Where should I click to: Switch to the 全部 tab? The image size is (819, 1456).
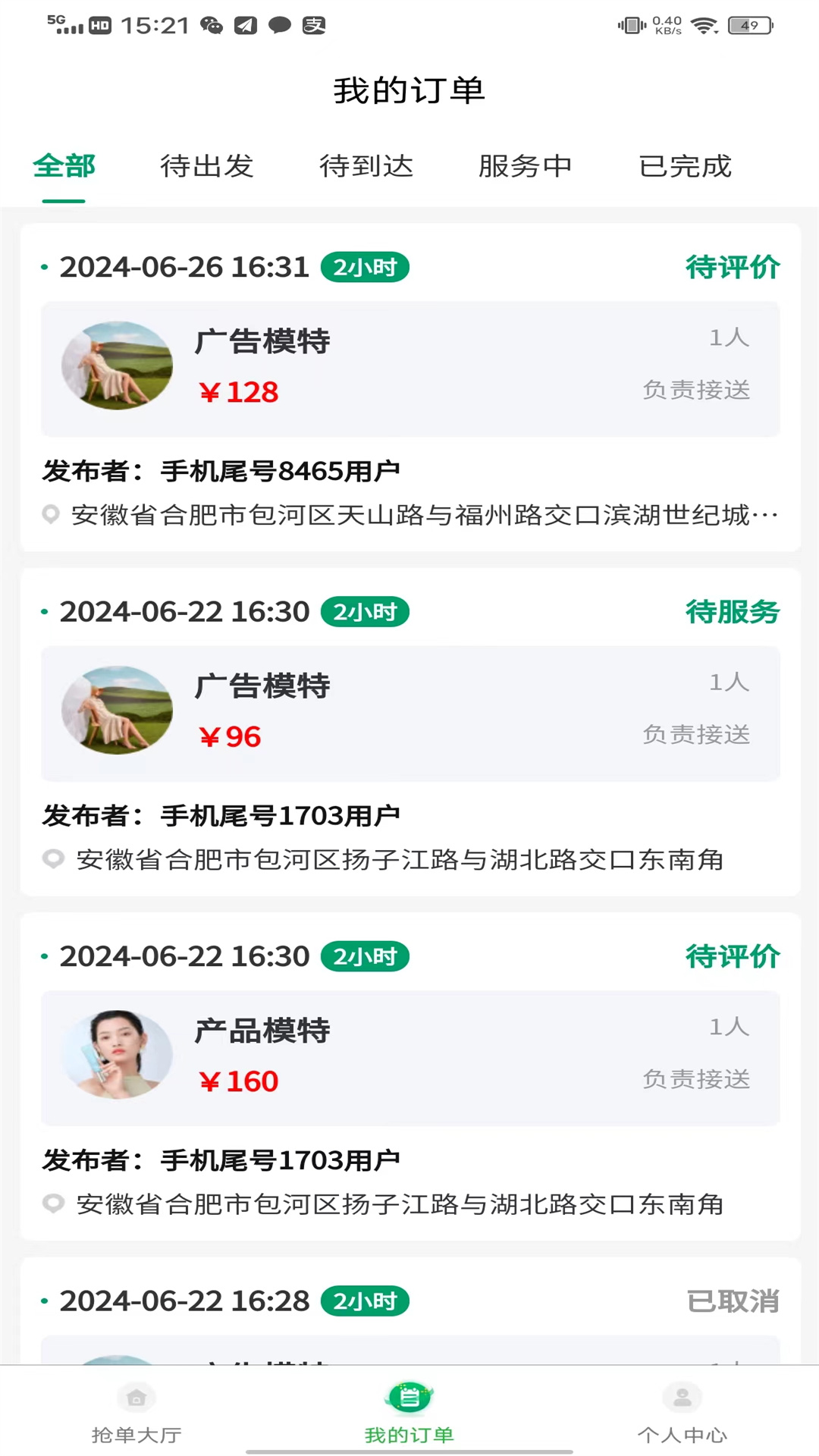[x=64, y=166]
